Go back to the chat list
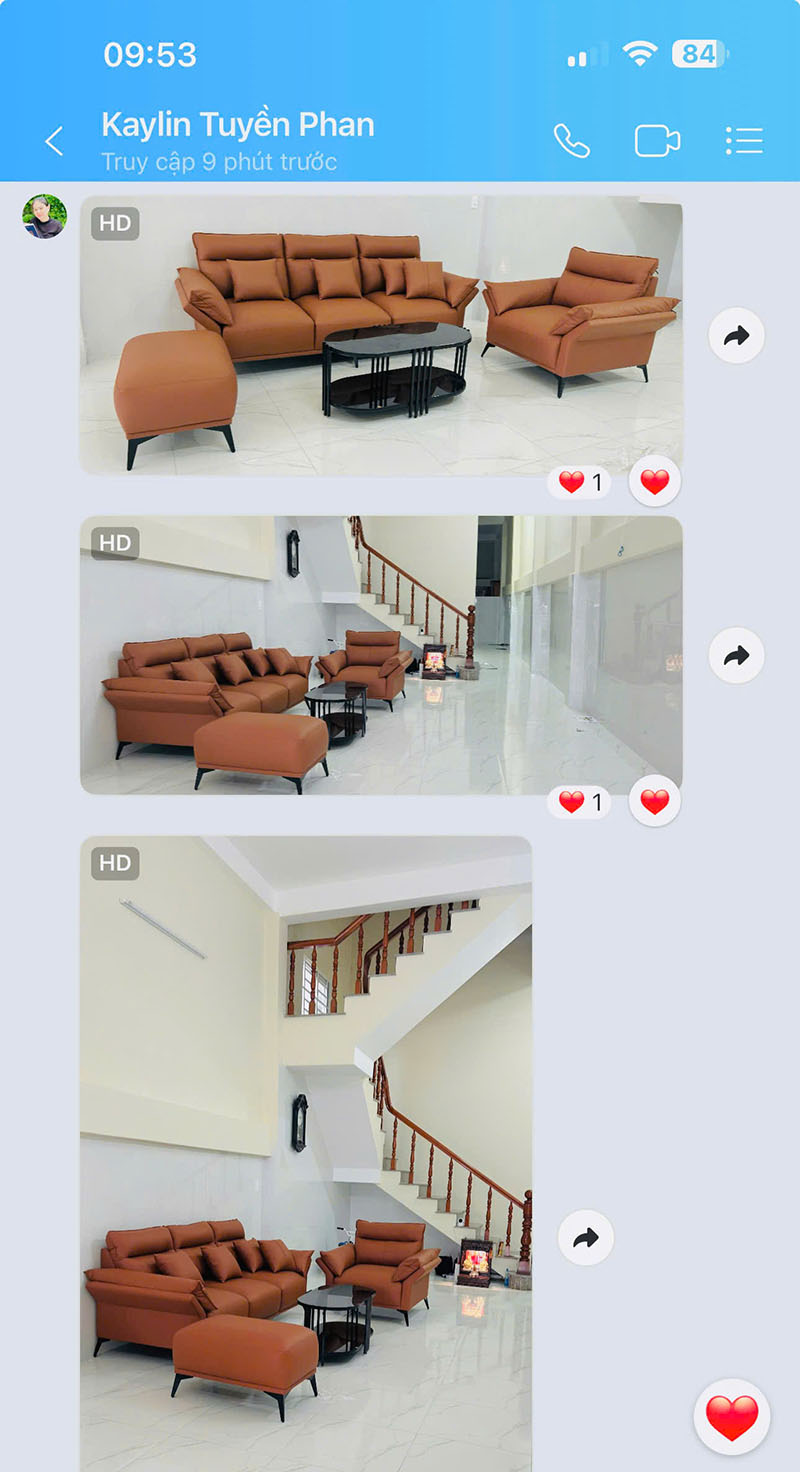The width and height of the screenshot is (800, 1472). coord(54,141)
